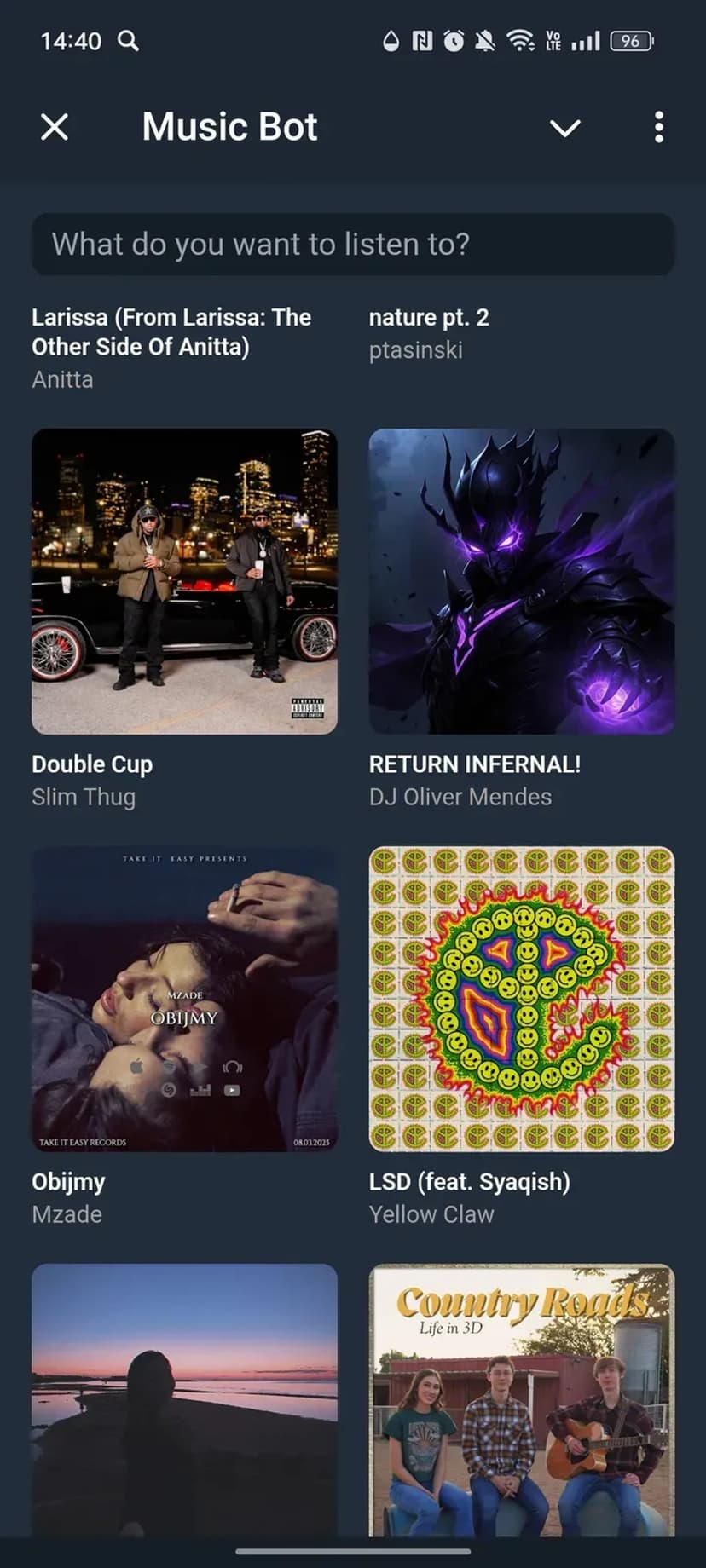Collapse Music Bot with the down chevron
The height and width of the screenshot is (1568, 706).
(x=564, y=128)
